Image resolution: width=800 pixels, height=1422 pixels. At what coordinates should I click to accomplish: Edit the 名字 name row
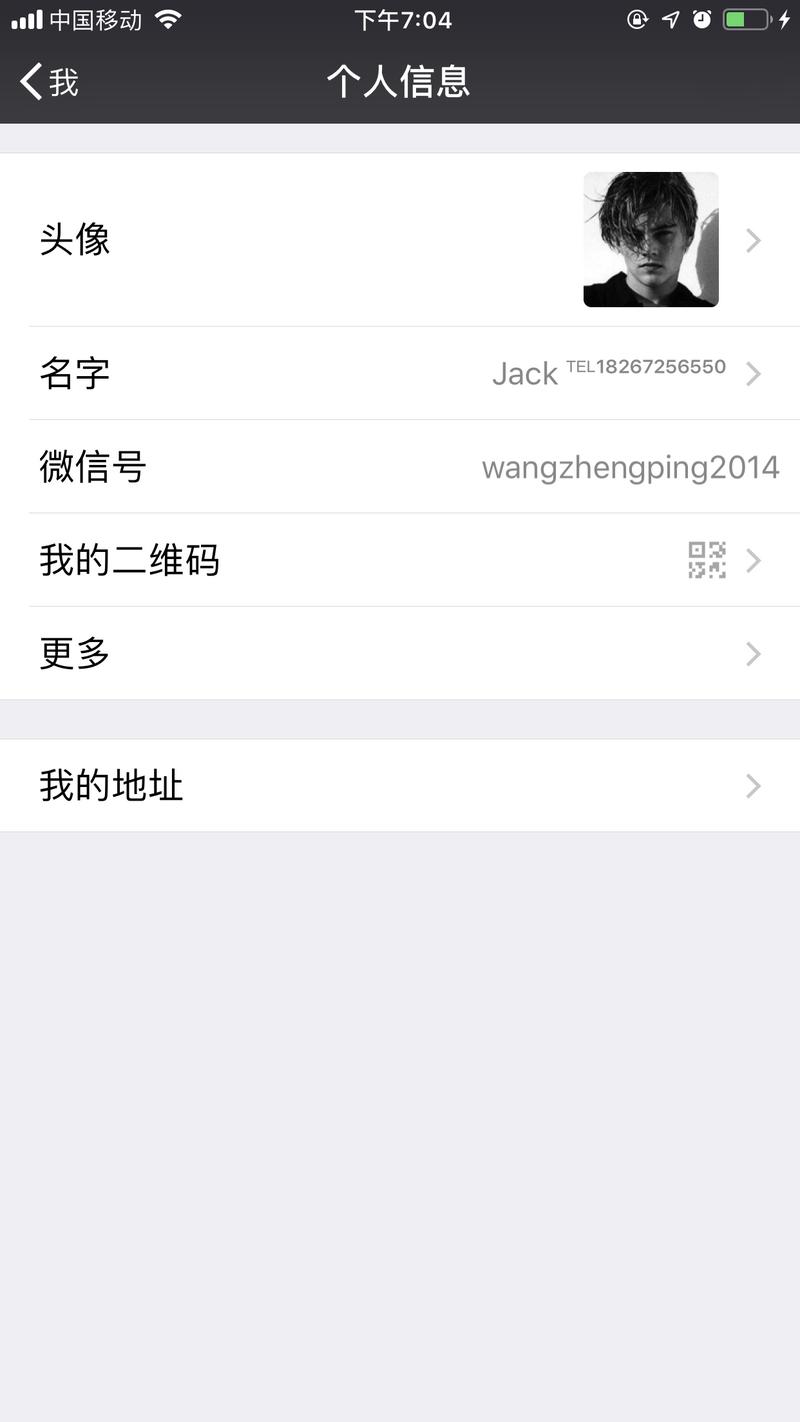400,373
